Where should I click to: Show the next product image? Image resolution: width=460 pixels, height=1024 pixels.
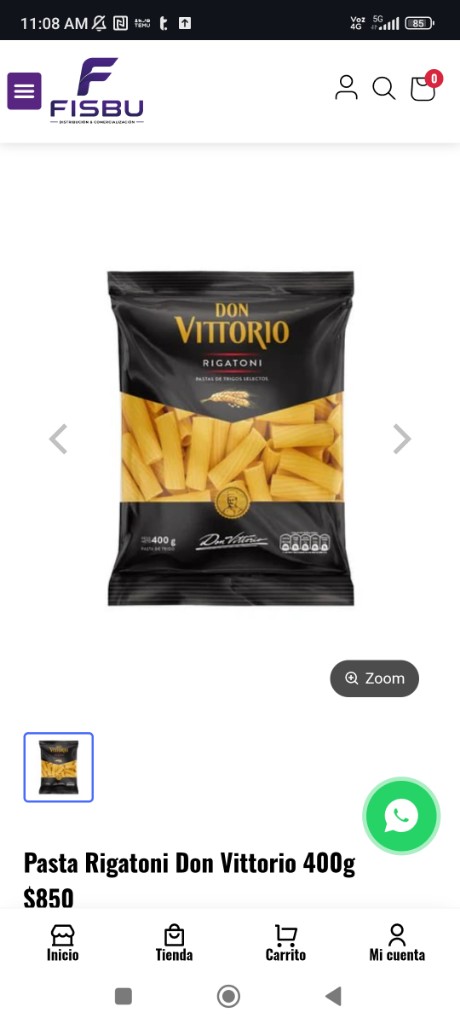402,439
